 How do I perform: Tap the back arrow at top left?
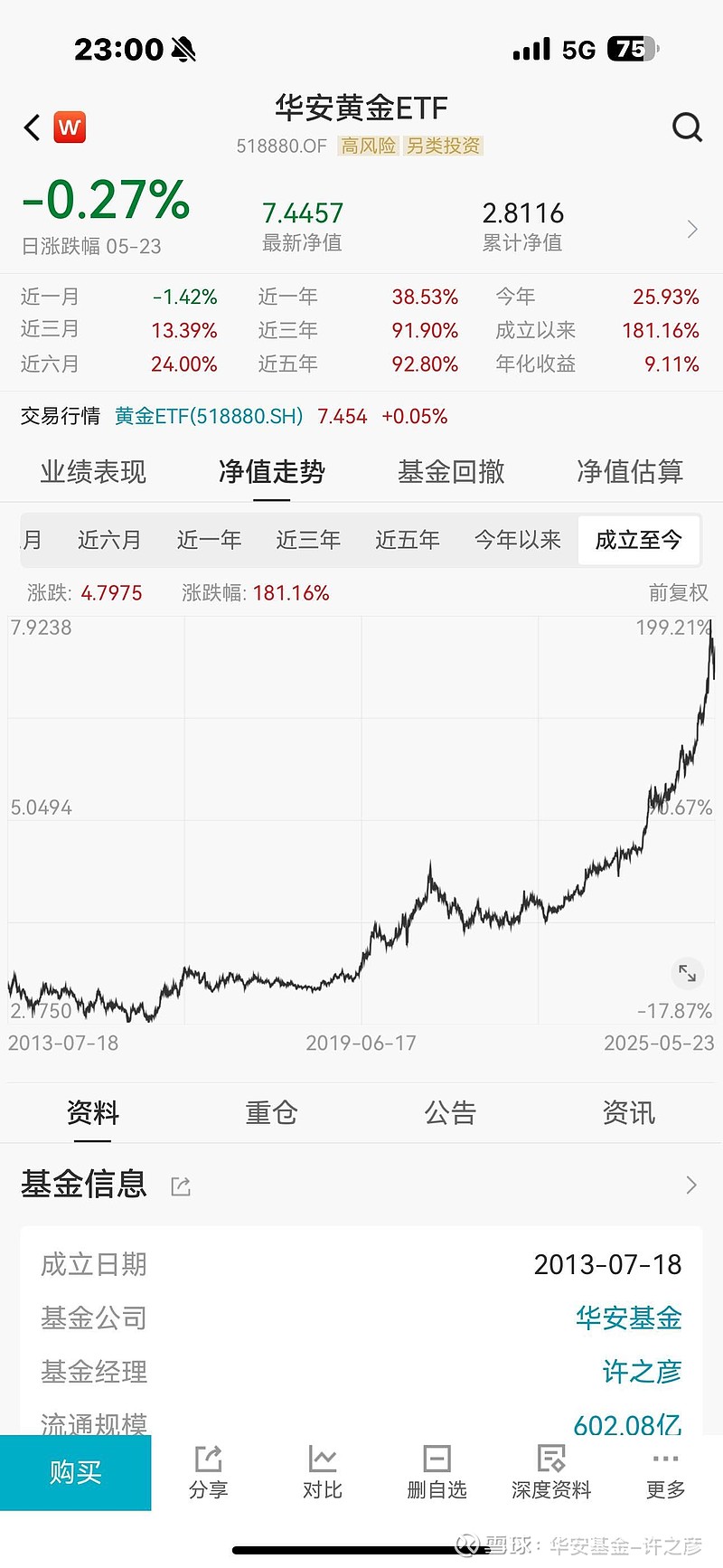click(30, 128)
